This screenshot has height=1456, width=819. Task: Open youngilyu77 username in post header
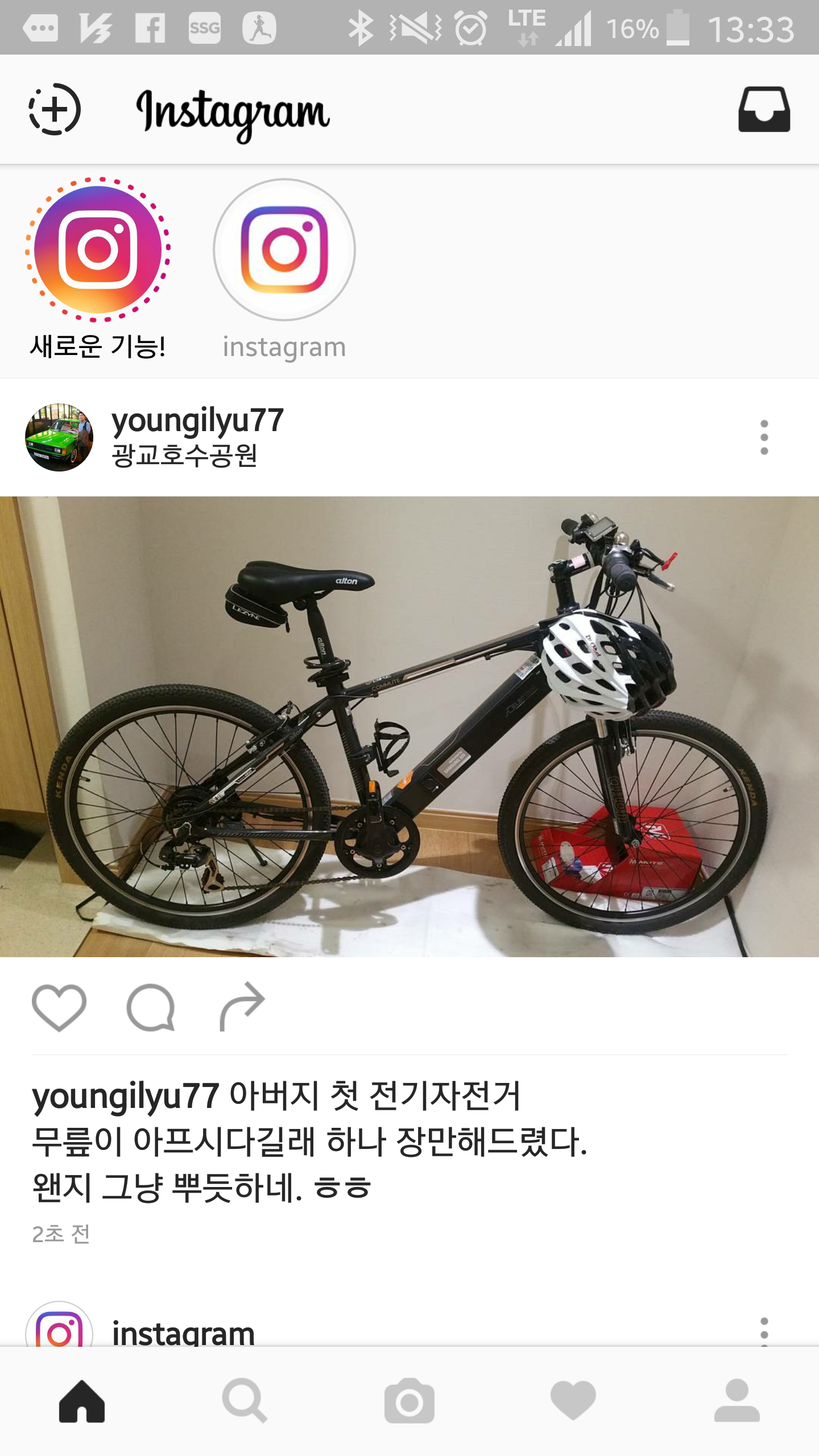tap(197, 421)
